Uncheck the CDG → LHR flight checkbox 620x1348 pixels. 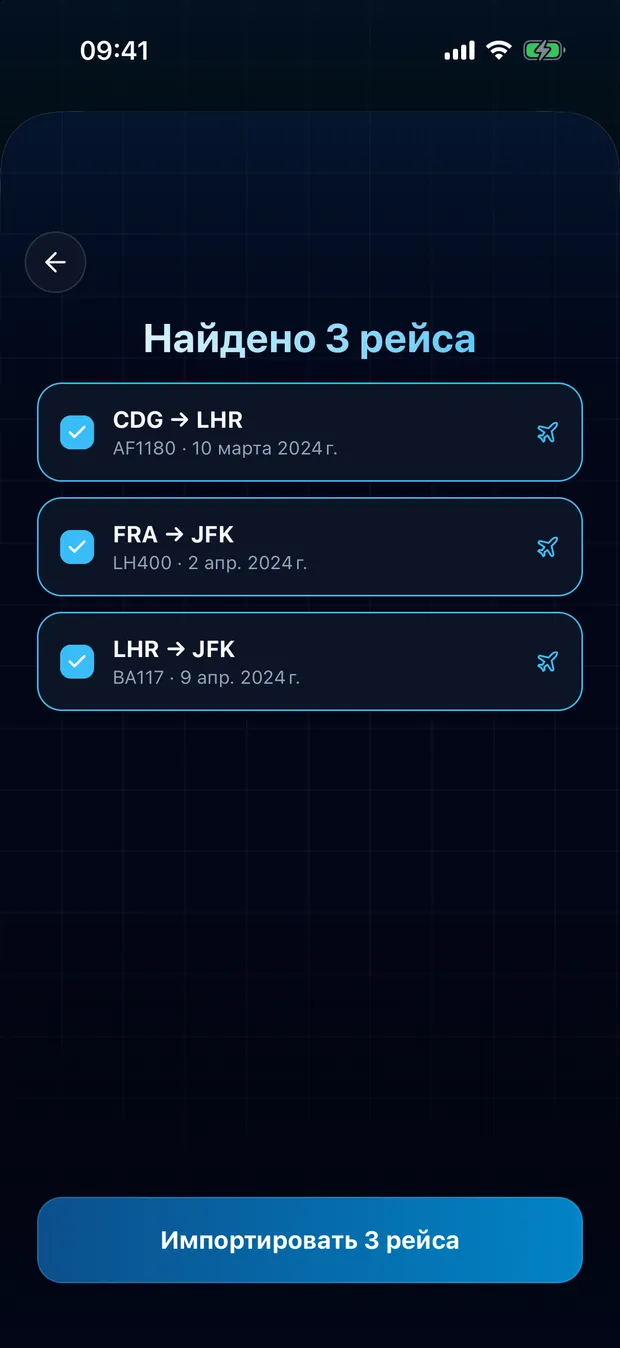[x=77, y=432]
